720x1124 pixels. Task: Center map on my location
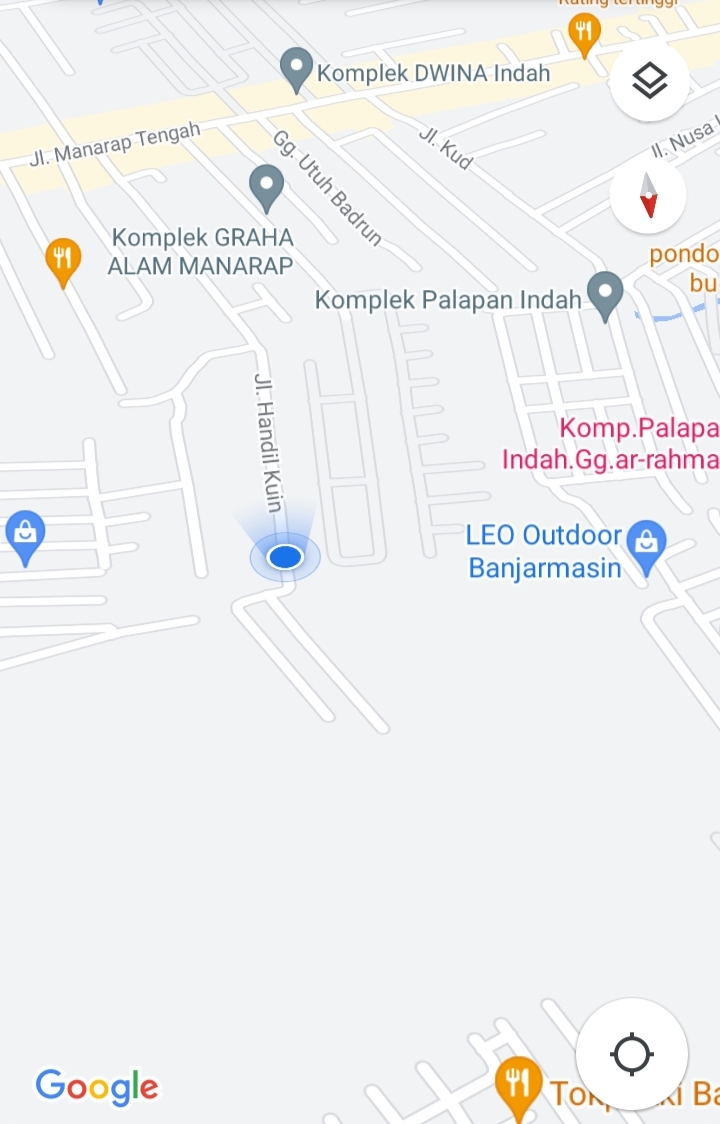pyautogui.click(x=632, y=1054)
